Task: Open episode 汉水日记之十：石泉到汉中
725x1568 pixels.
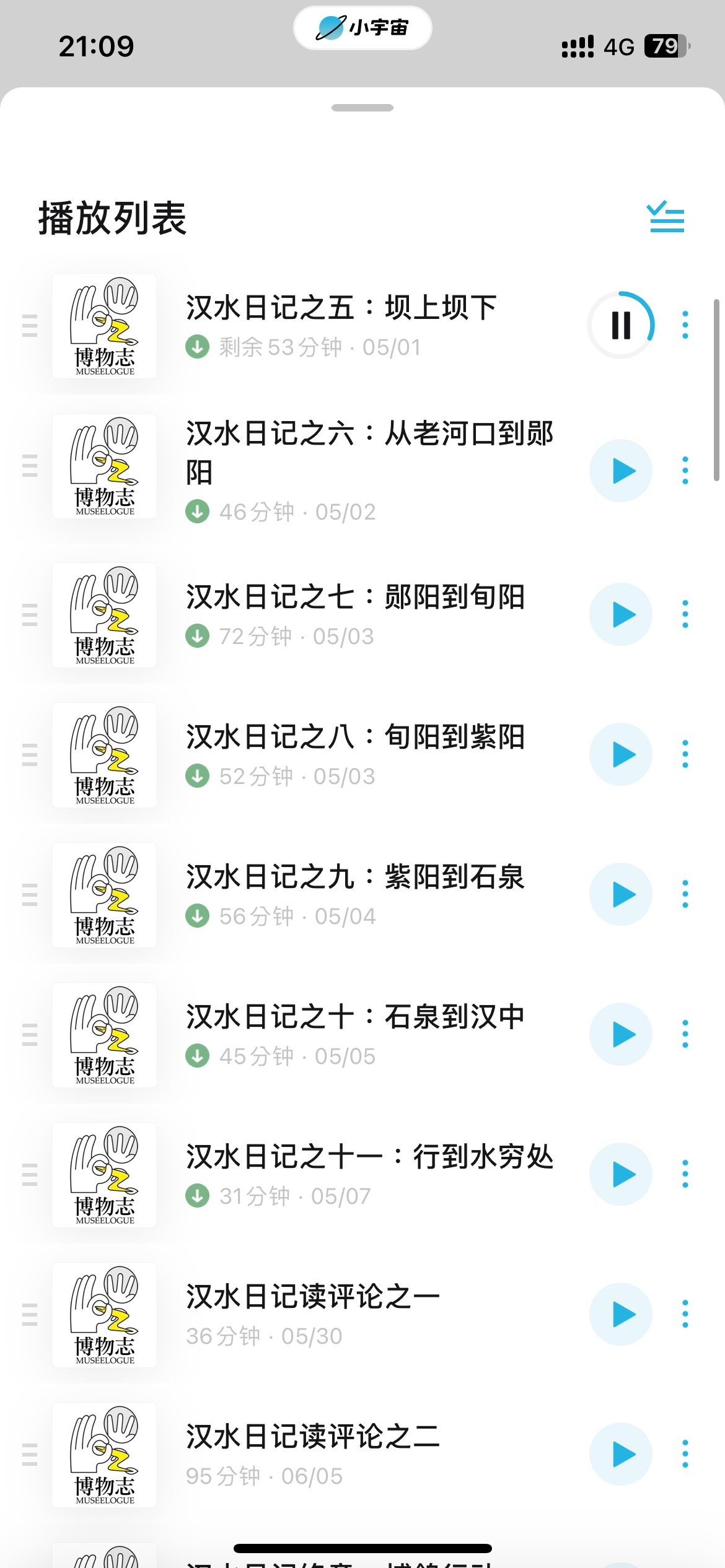Action: tap(355, 1017)
